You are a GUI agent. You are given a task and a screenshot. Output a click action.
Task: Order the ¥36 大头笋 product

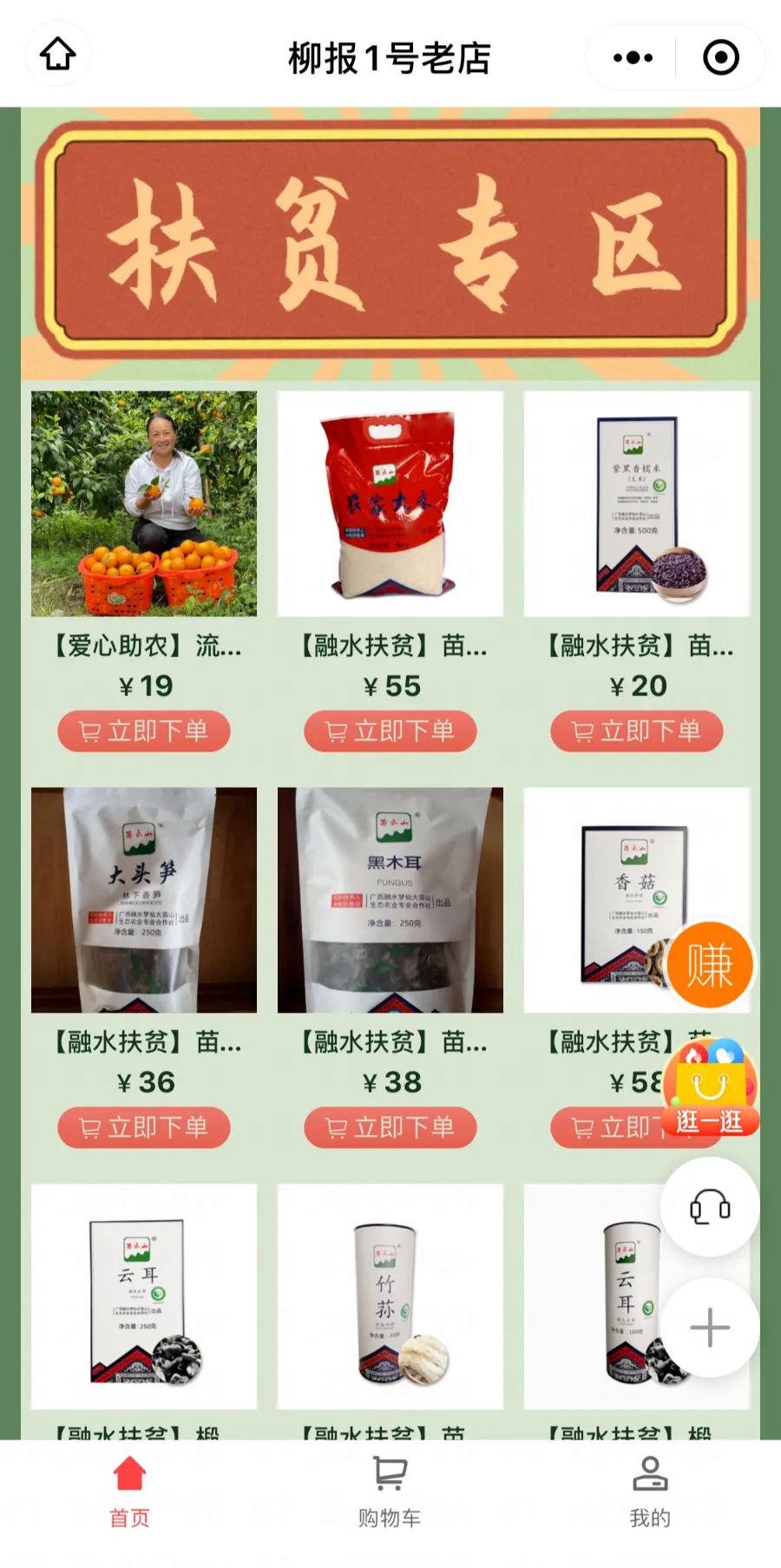tap(144, 1127)
